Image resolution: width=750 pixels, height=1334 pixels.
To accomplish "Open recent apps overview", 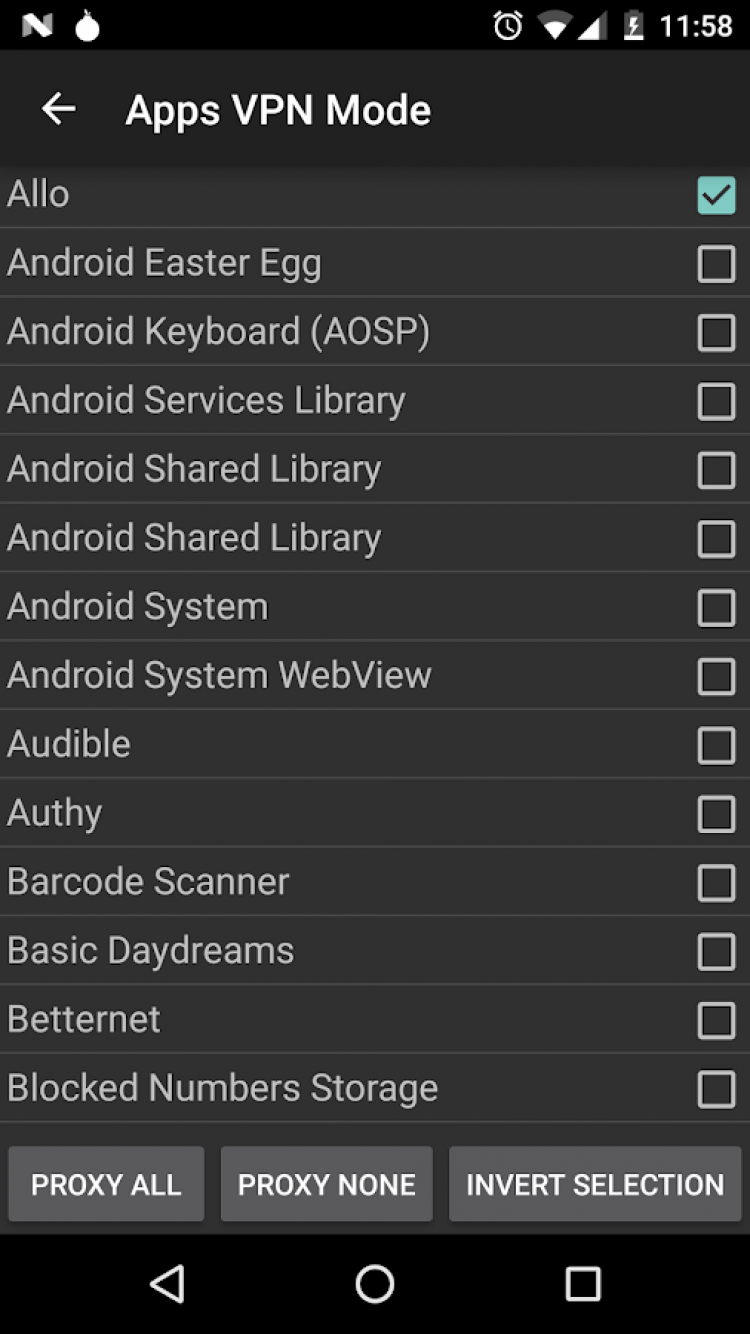I will point(583,1284).
